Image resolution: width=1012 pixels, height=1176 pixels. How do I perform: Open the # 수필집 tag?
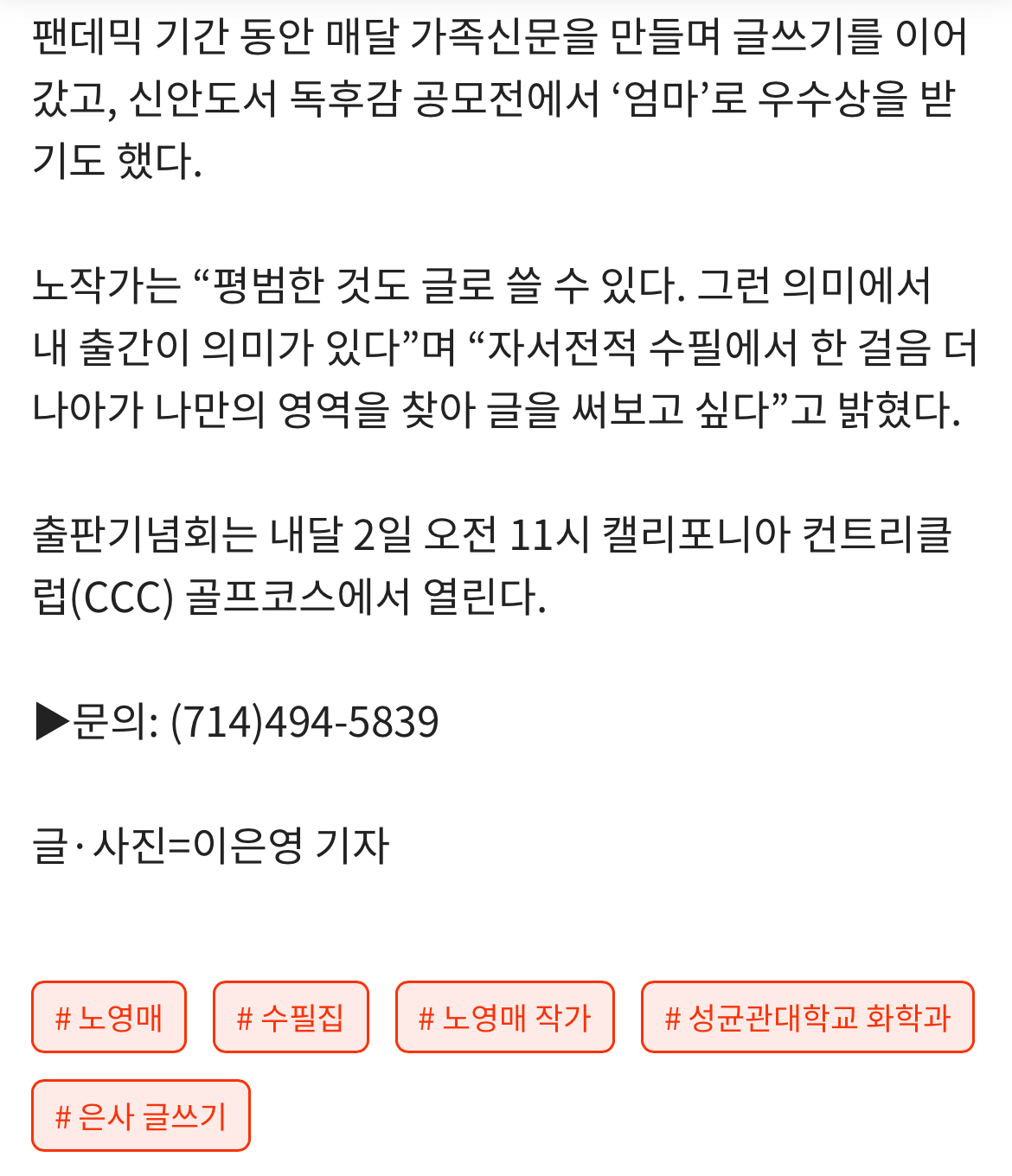291,1017
